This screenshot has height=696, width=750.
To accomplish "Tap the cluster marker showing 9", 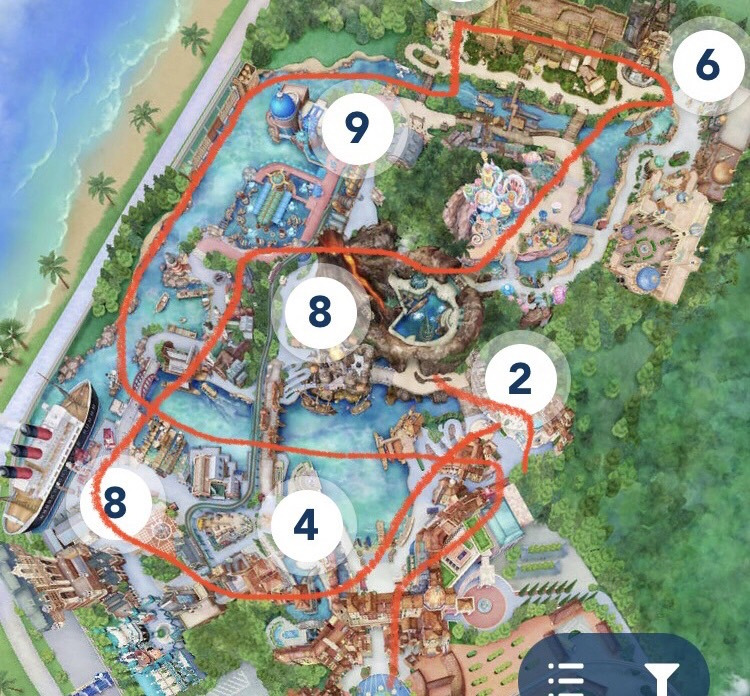I will 356,127.
